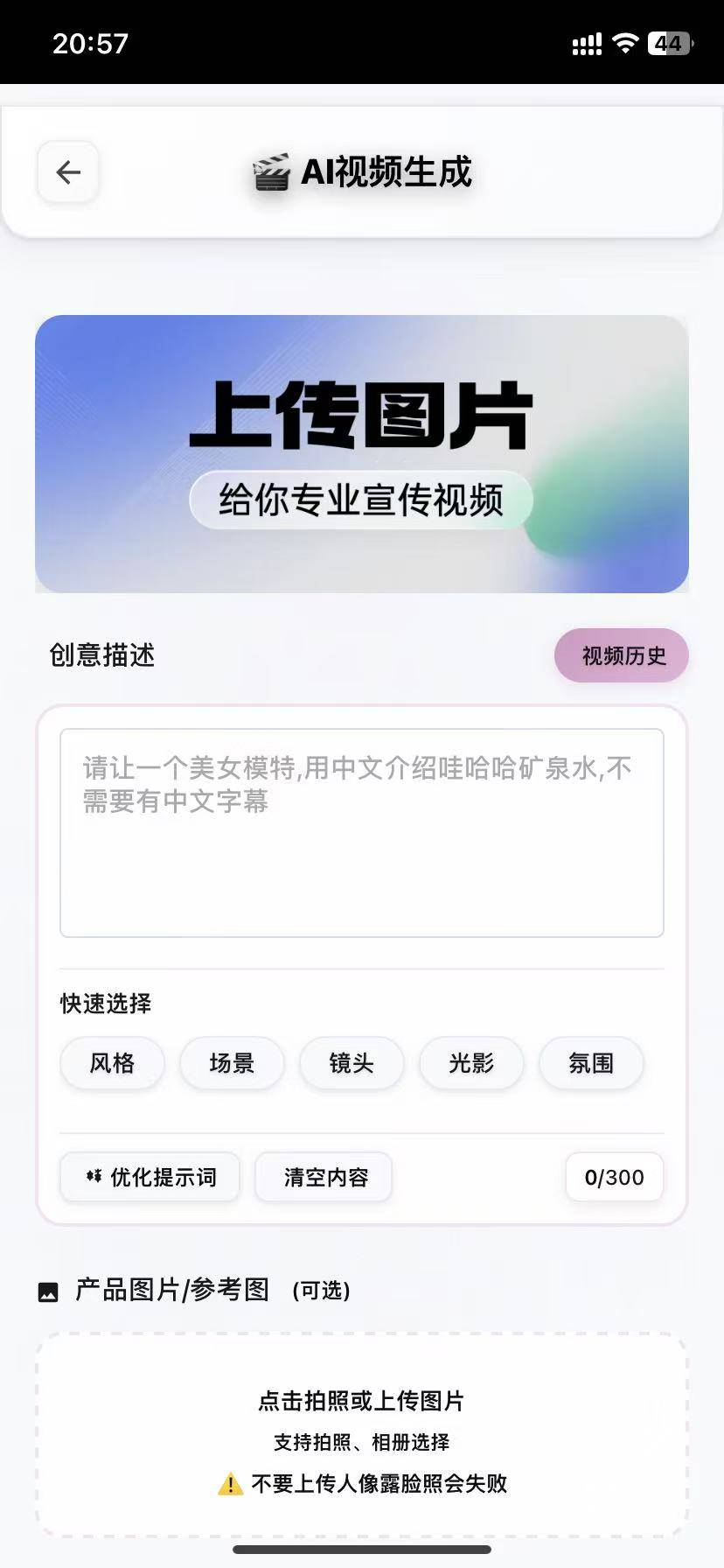
Task: Open 视频历史 to view video history
Action: click(x=621, y=654)
